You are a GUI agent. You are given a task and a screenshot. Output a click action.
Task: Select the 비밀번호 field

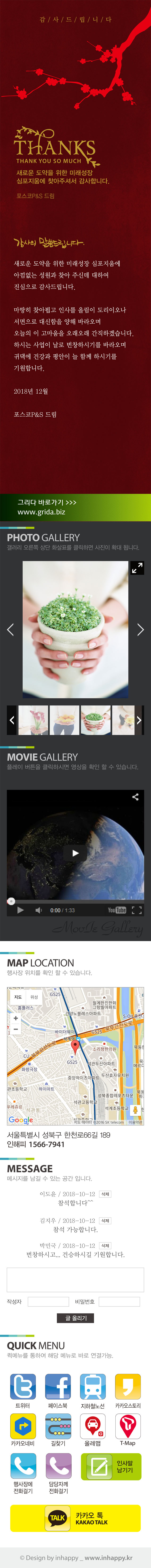[119, 1301]
